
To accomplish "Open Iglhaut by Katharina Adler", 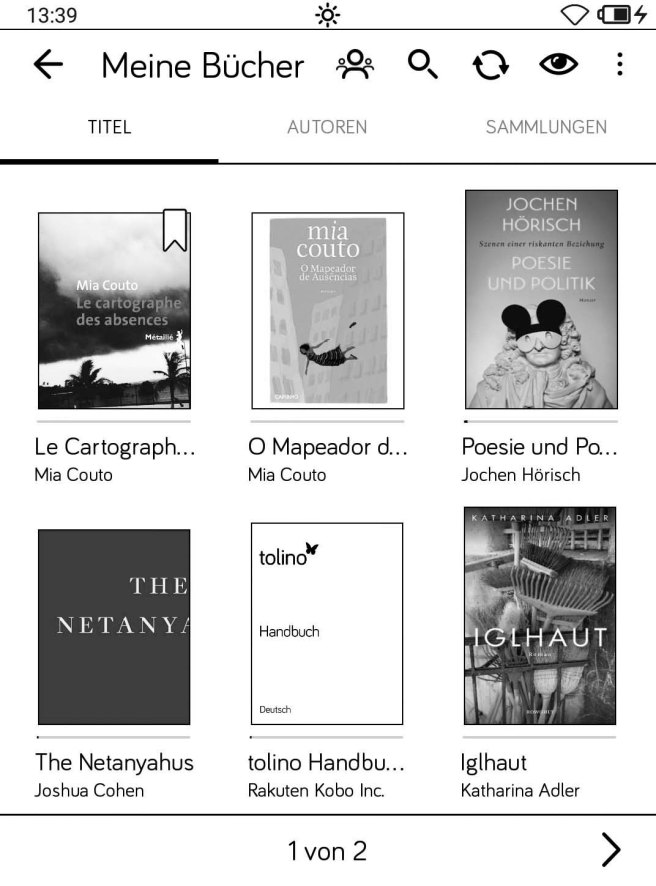I will pos(540,616).
